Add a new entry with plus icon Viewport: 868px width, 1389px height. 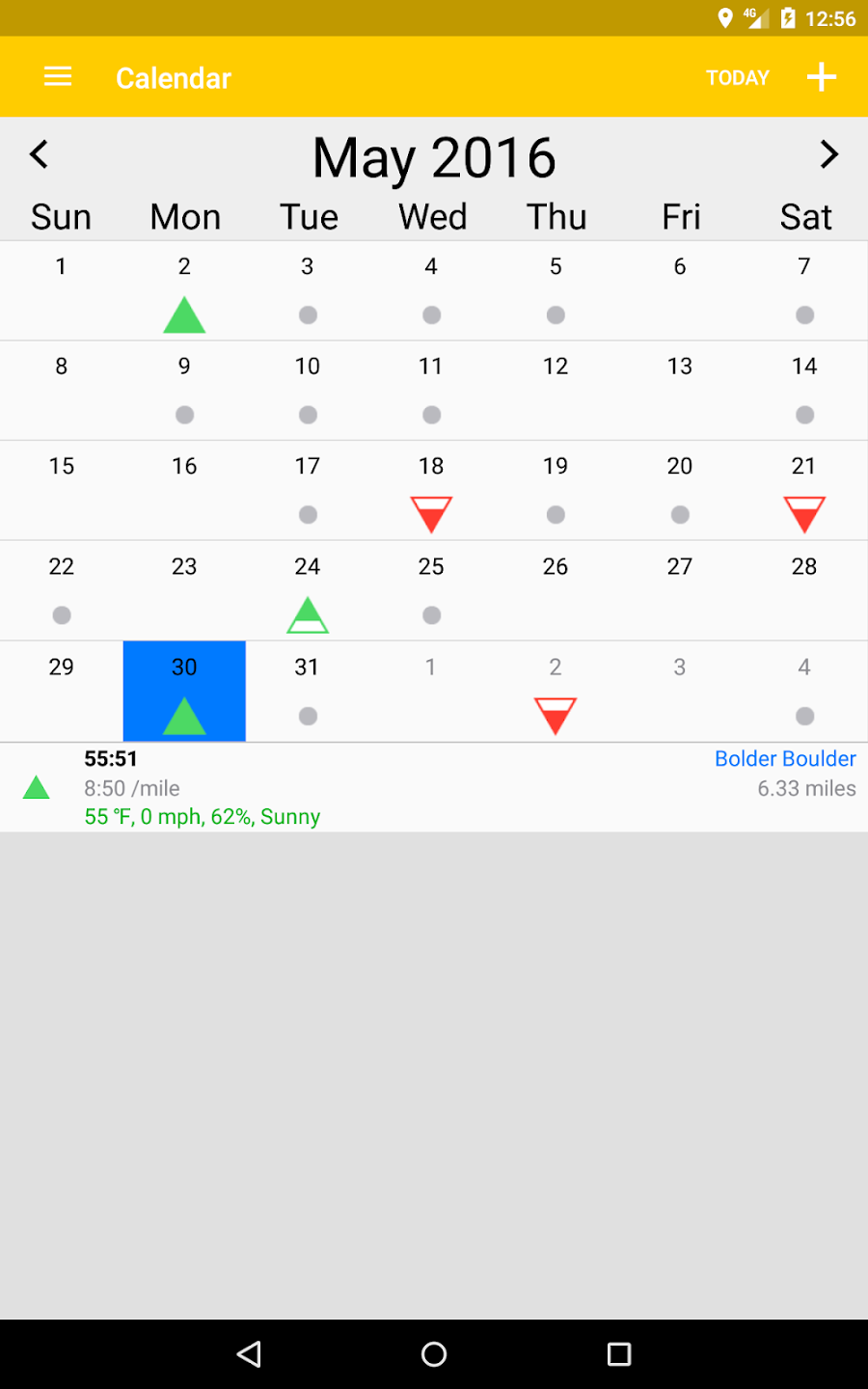point(821,77)
